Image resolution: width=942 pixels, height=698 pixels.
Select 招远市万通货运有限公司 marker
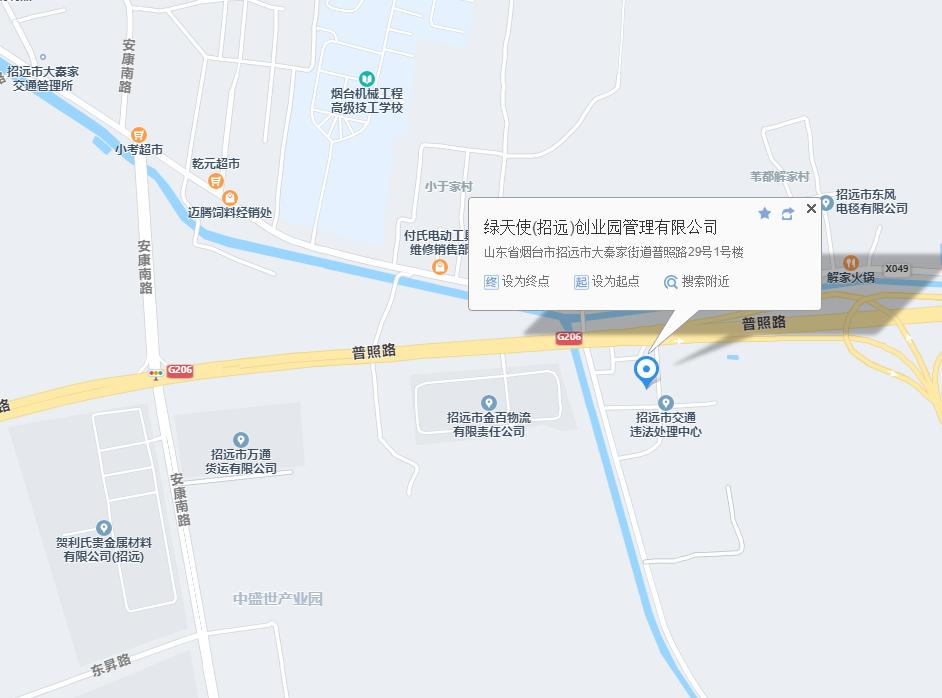coord(241,440)
